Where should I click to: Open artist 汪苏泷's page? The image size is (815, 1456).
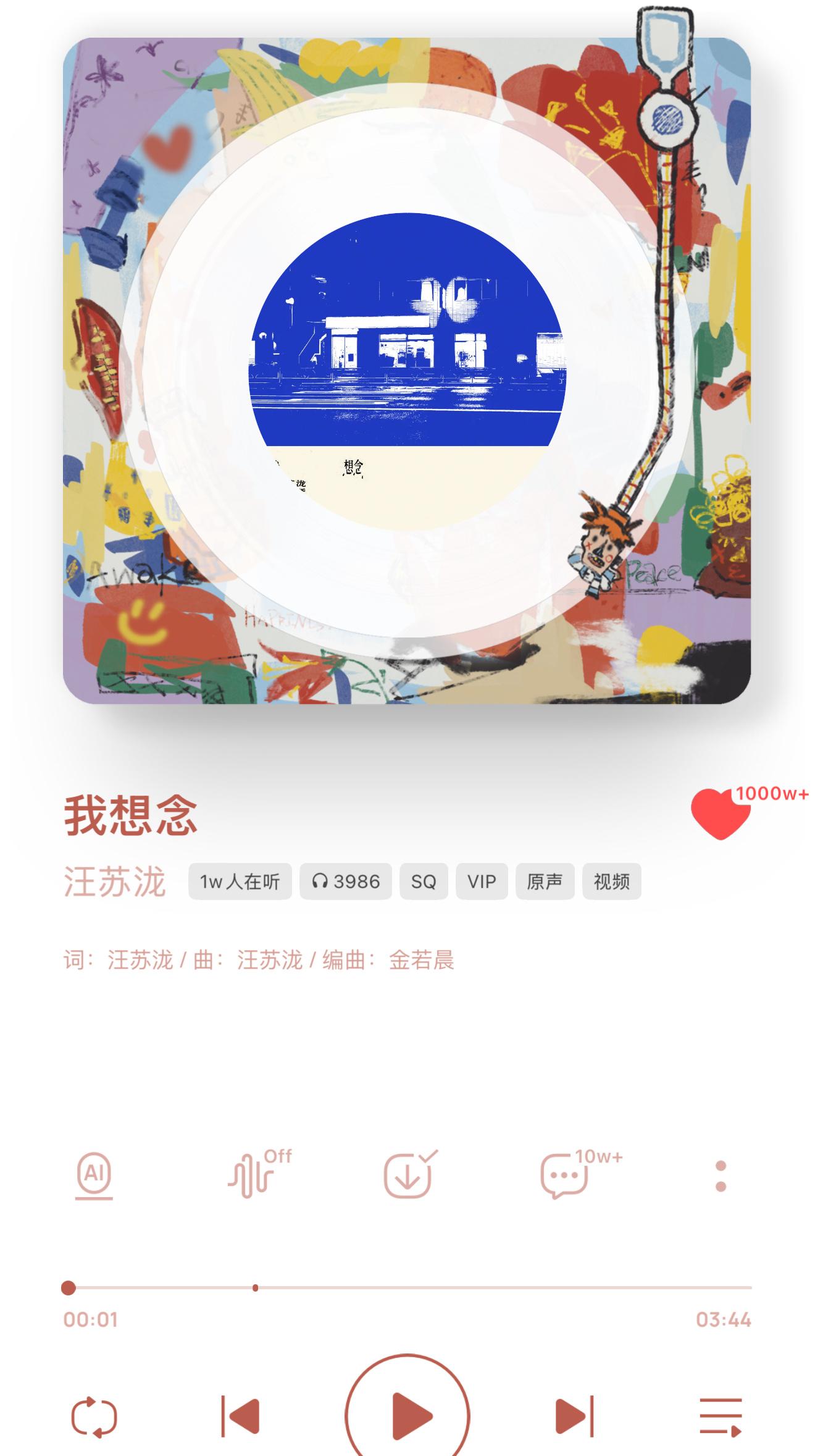(x=115, y=882)
